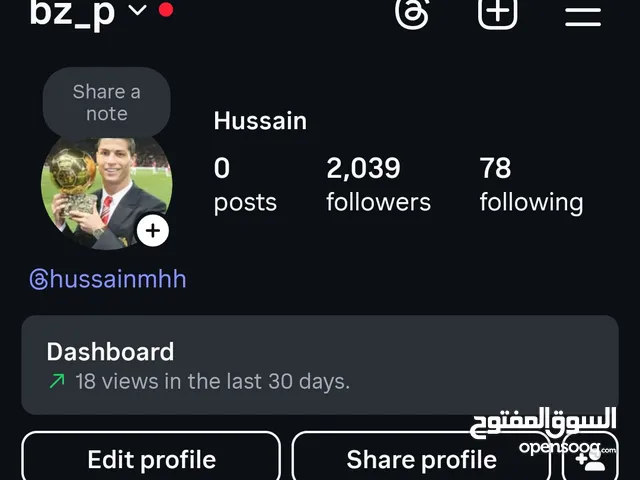This screenshot has height=480, width=640.
Task: Open the Dashboard card
Action: (320, 365)
